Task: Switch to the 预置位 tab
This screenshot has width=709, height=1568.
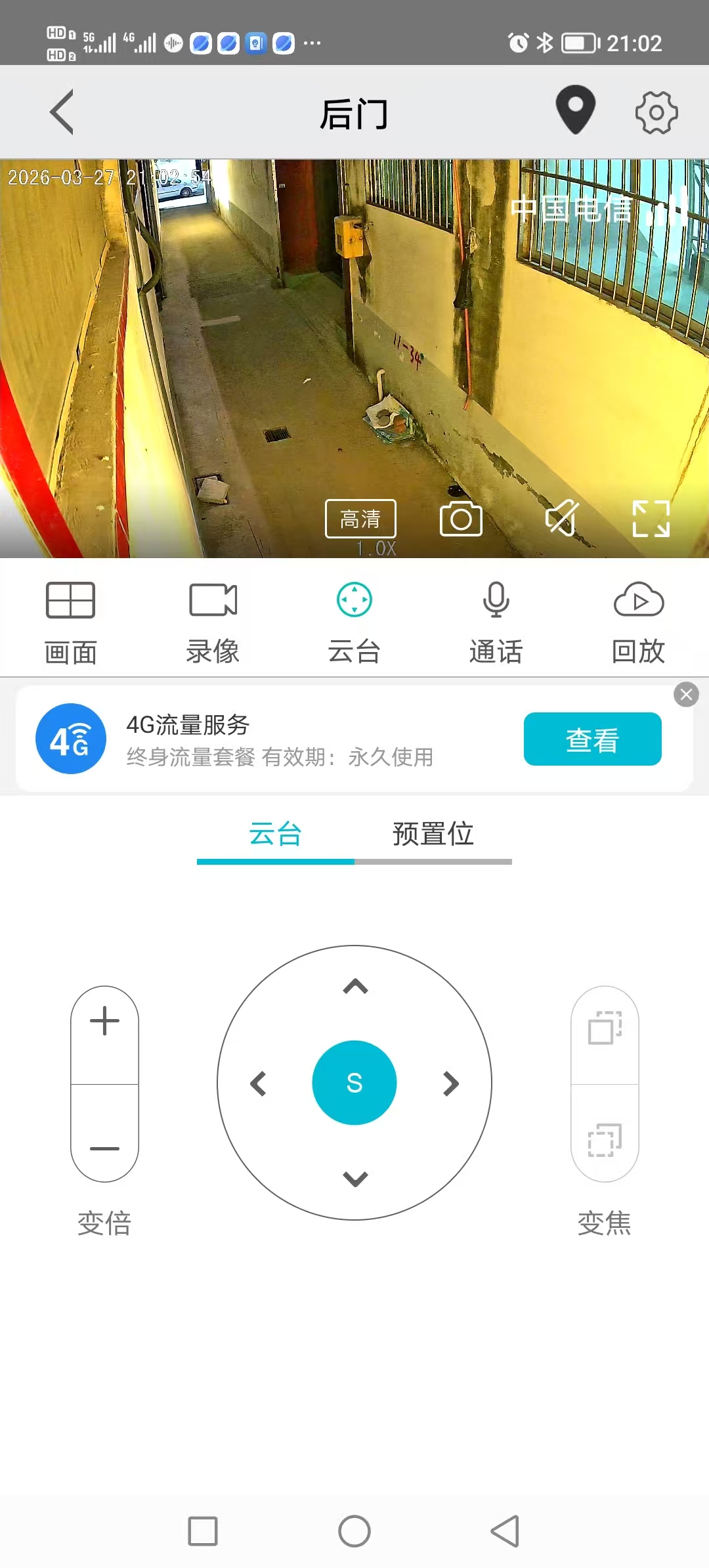Action: pyautogui.click(x=433, y=834)
